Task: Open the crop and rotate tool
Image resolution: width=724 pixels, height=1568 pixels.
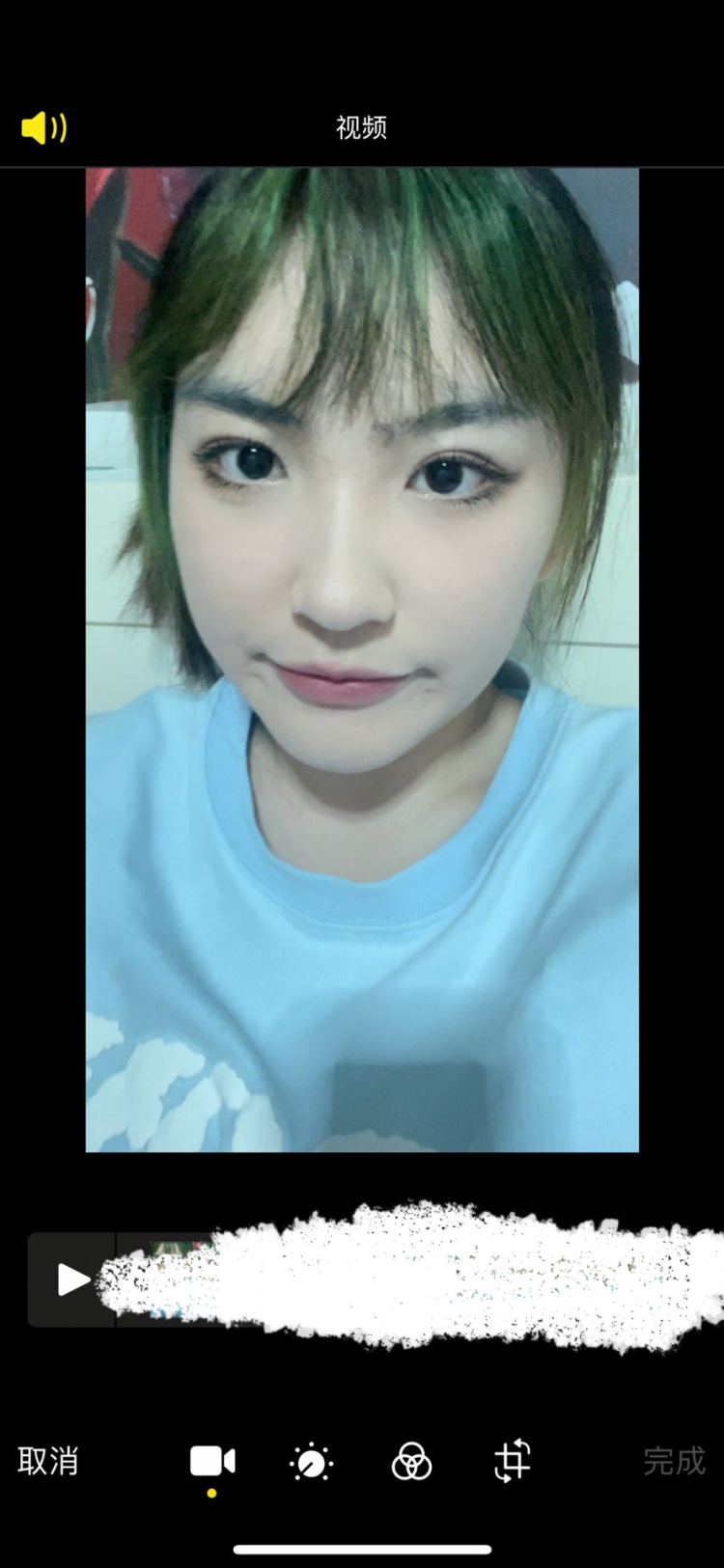Action: pos(513,1460)
